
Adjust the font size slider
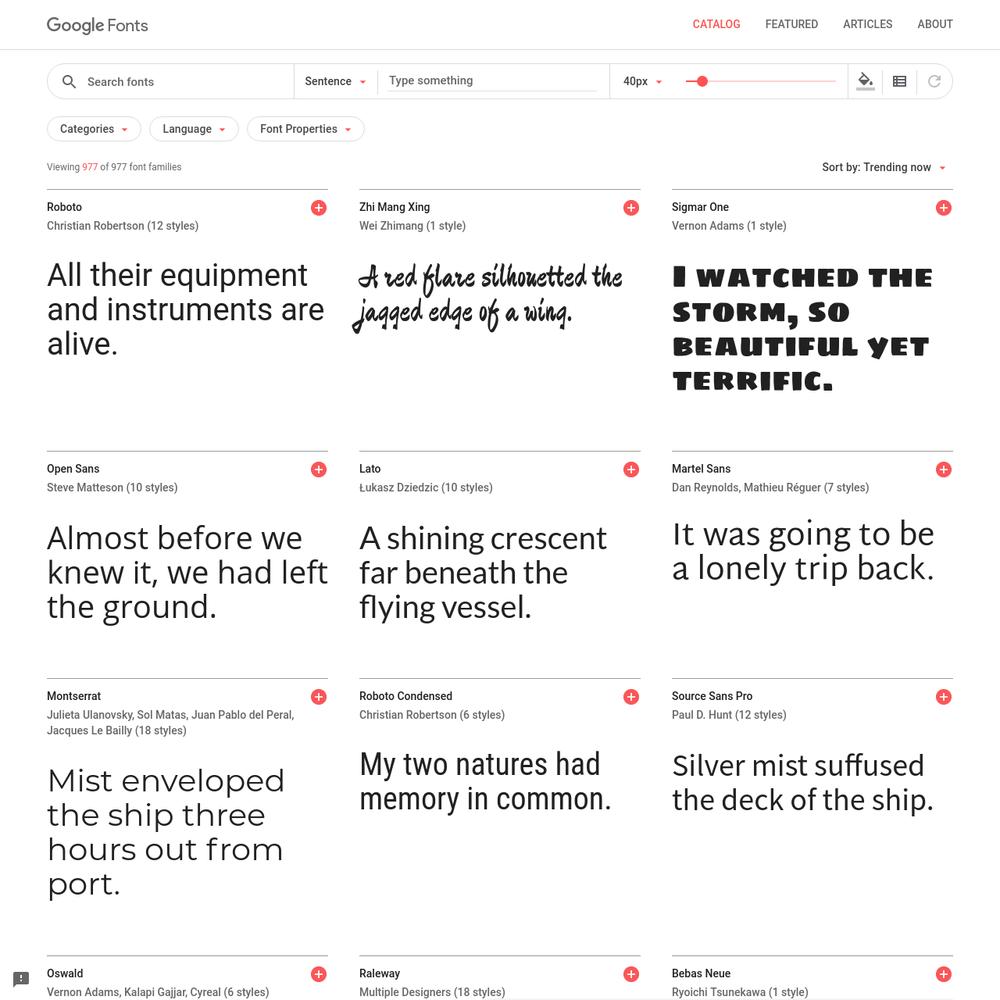coord(702,81)
